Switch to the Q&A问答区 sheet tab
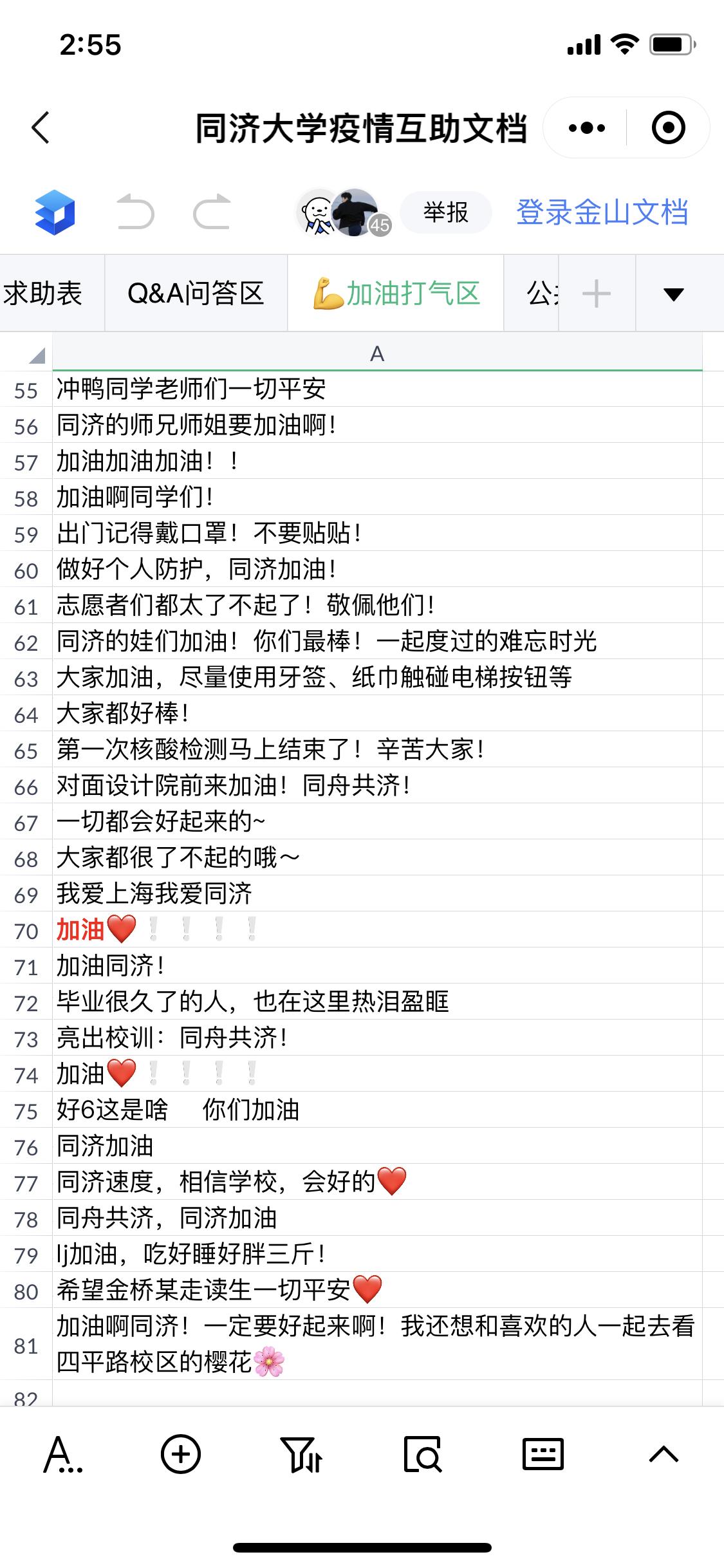The width and height of the screenshot is (724, 1568). coord(196,294)
